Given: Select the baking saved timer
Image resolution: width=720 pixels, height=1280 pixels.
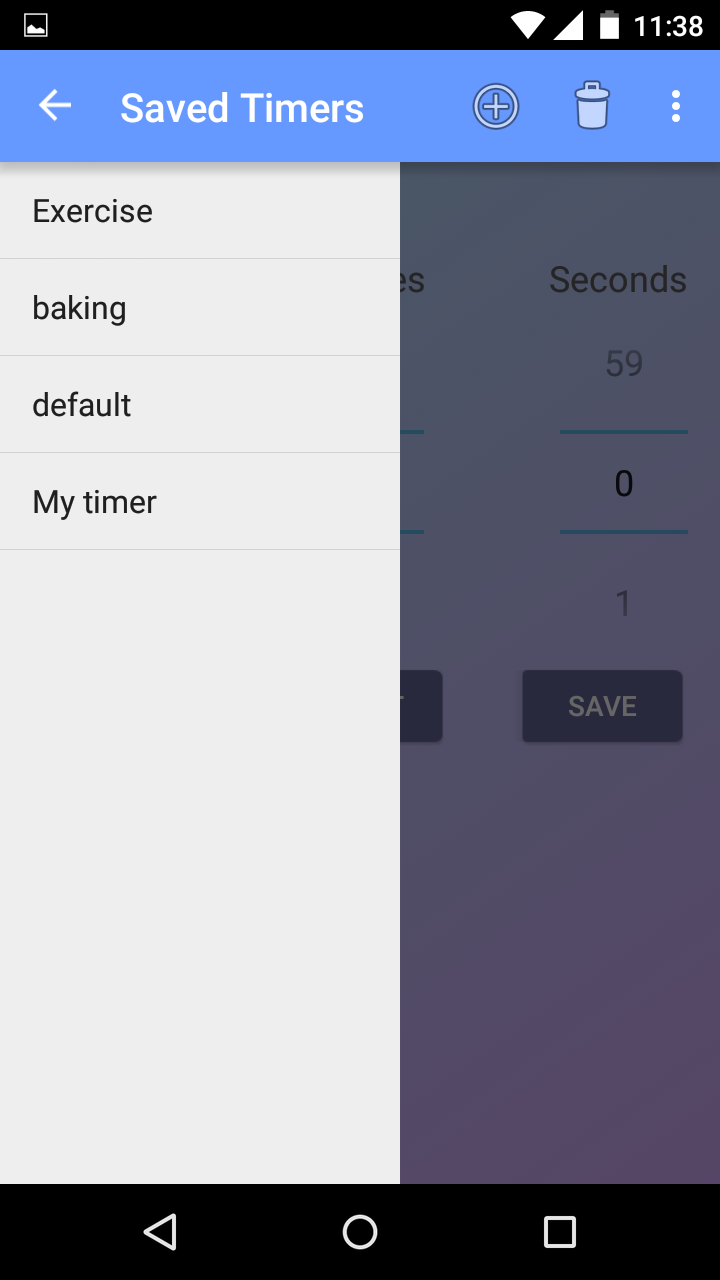Looking at the screenshot, I should click(x=79, y=307).
